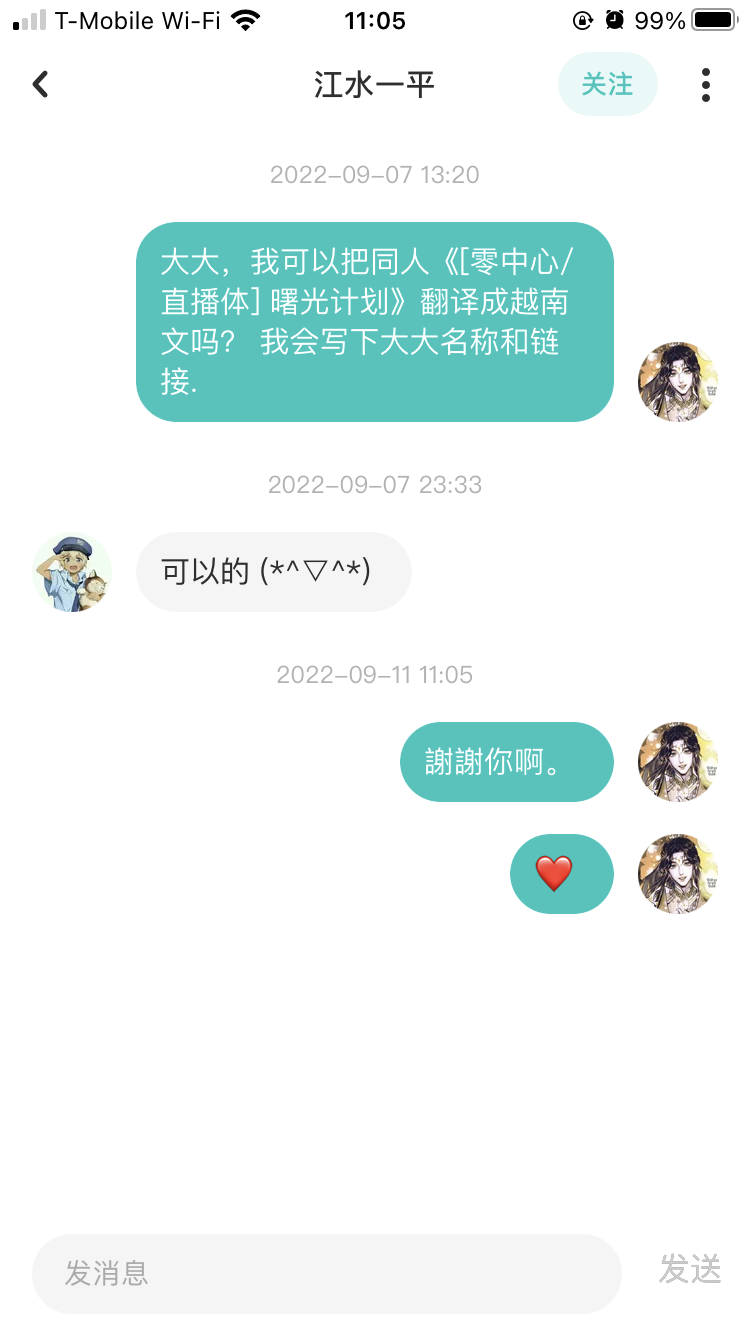Screen dimensions: 750x1334
Task: Open the three-dot overflow menu
Action: (706, 85)
